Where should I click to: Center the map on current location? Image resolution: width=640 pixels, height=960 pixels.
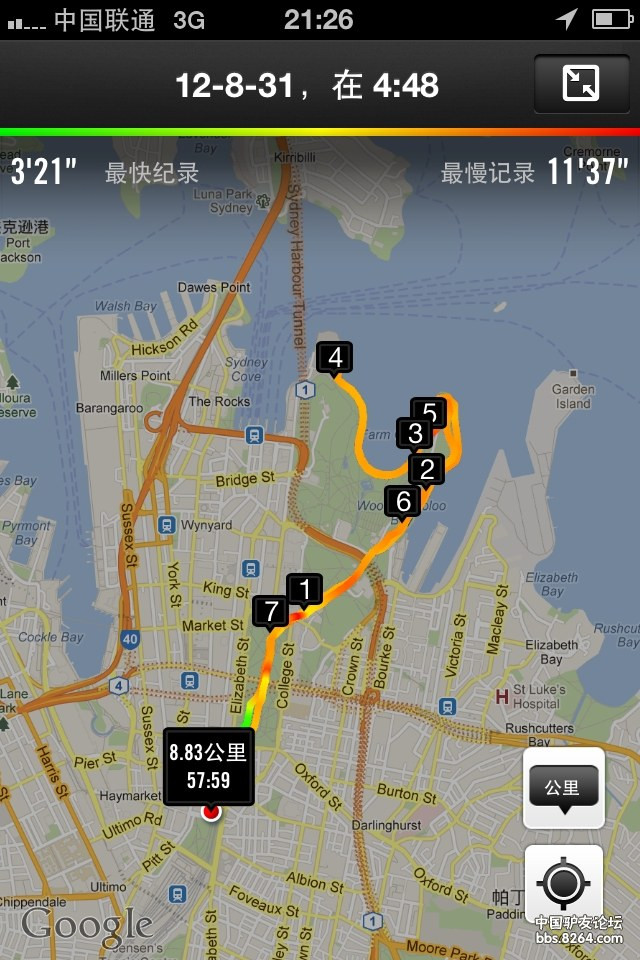click(x=563, y=883)
